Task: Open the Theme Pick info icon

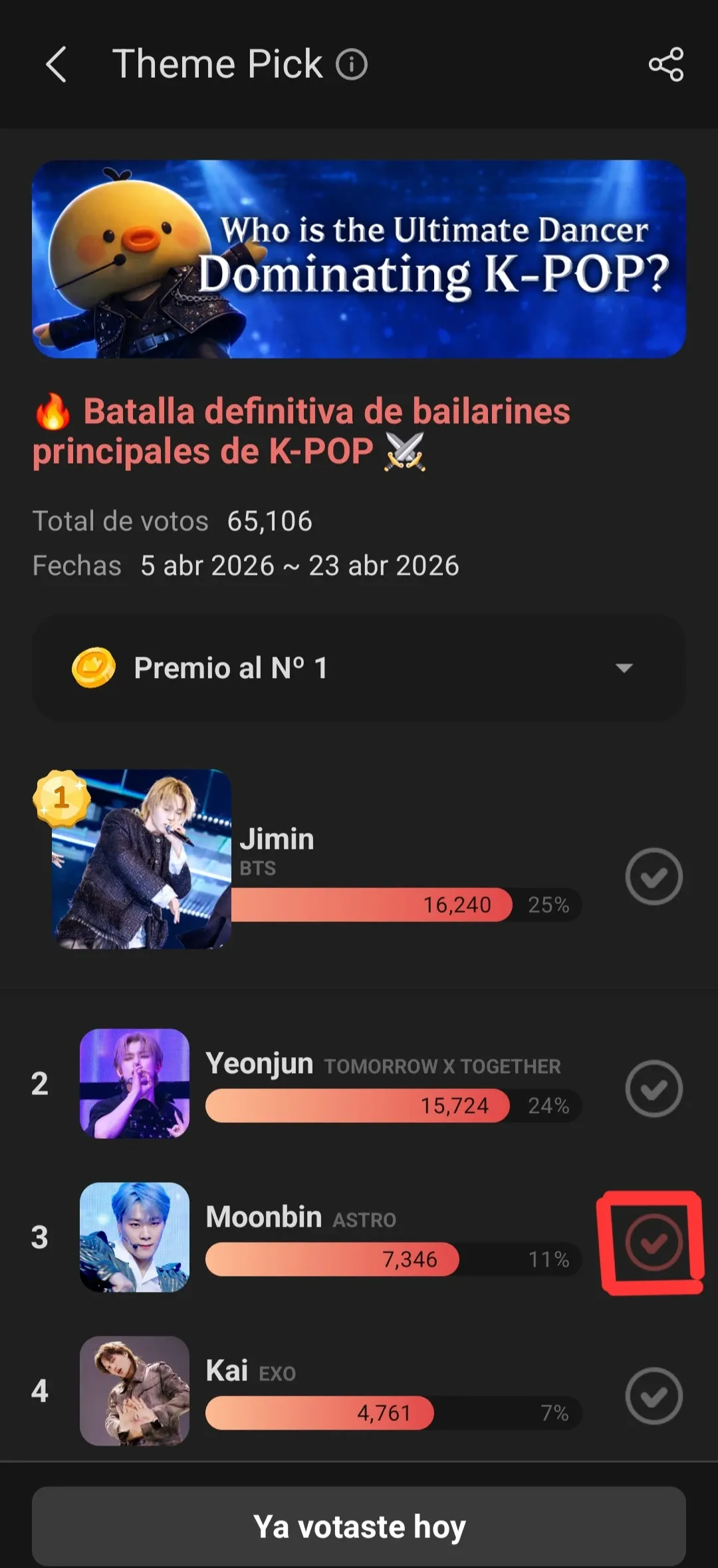Action: (x=352, y=65)
